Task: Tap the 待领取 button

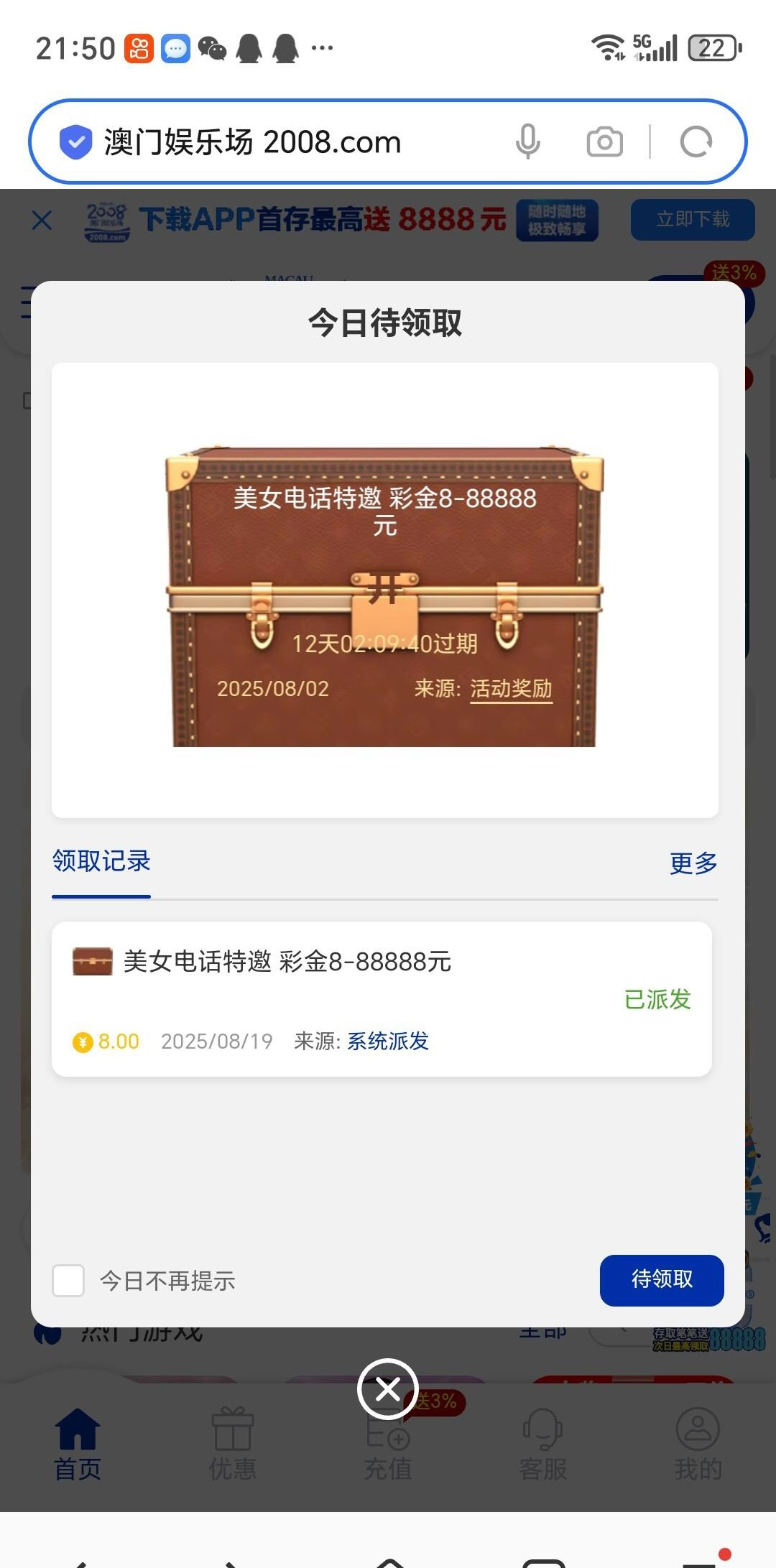Action: (661, 1279)
